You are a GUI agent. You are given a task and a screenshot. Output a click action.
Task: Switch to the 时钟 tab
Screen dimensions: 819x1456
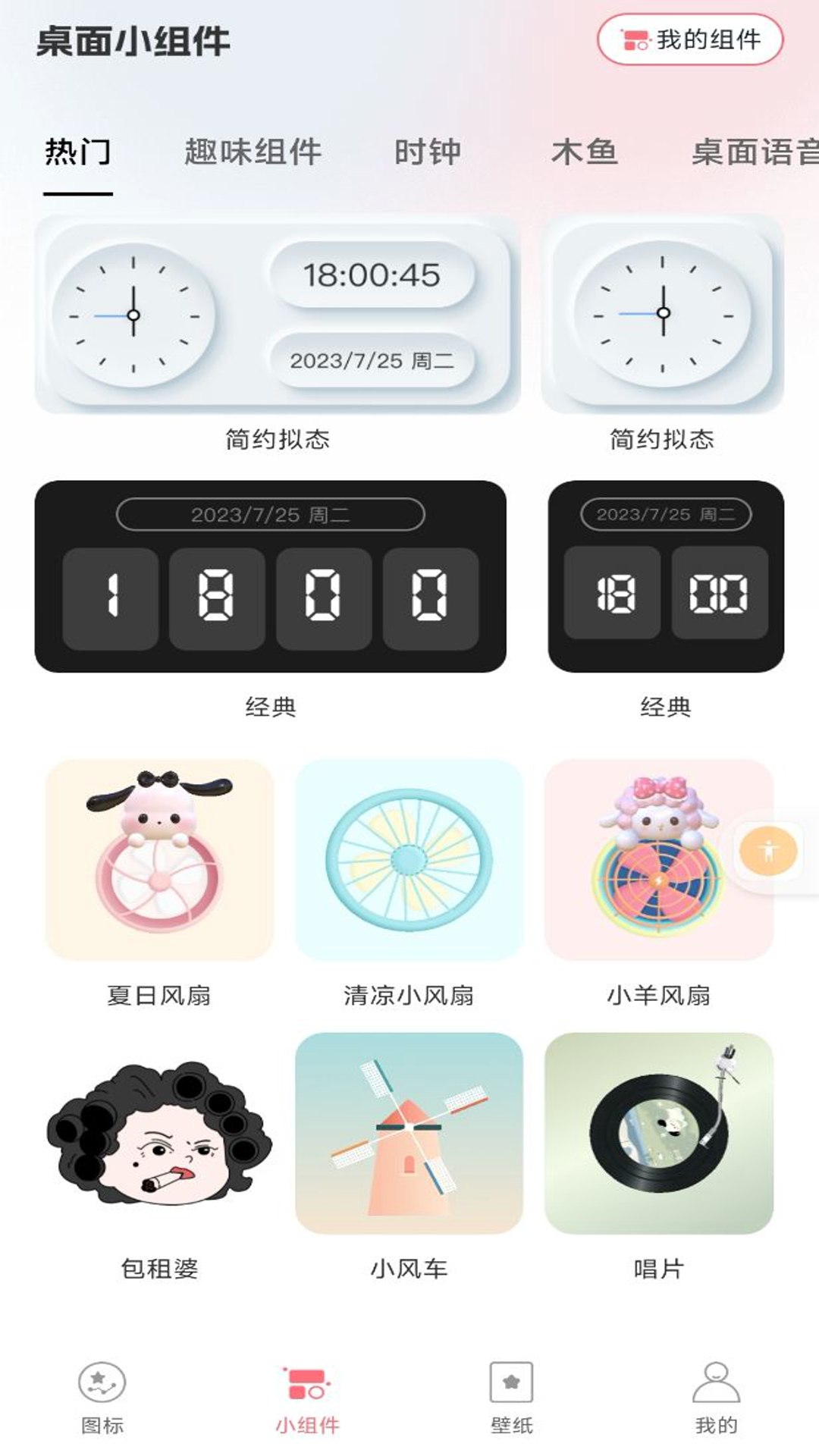pos(429,152)
